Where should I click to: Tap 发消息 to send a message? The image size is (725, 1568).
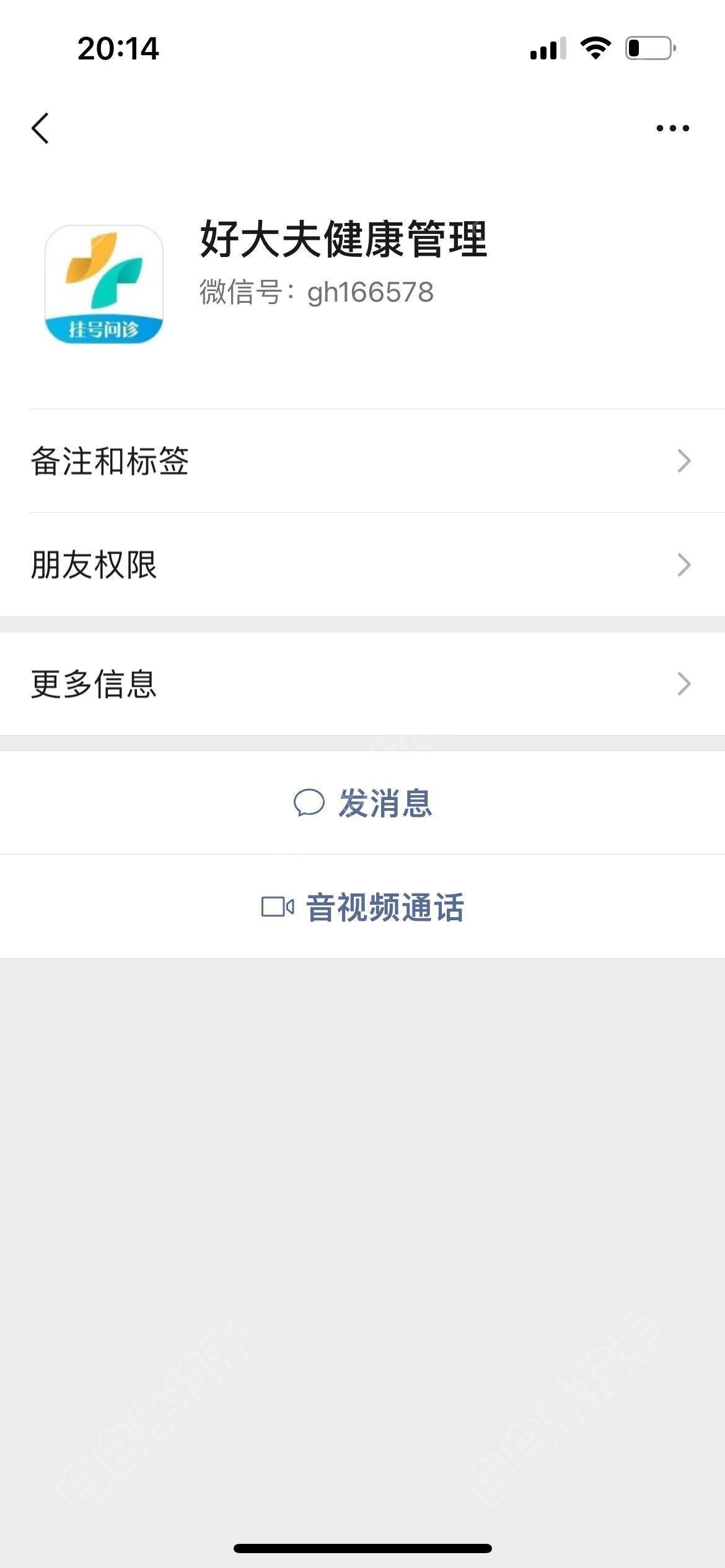[x=362, y=803]
